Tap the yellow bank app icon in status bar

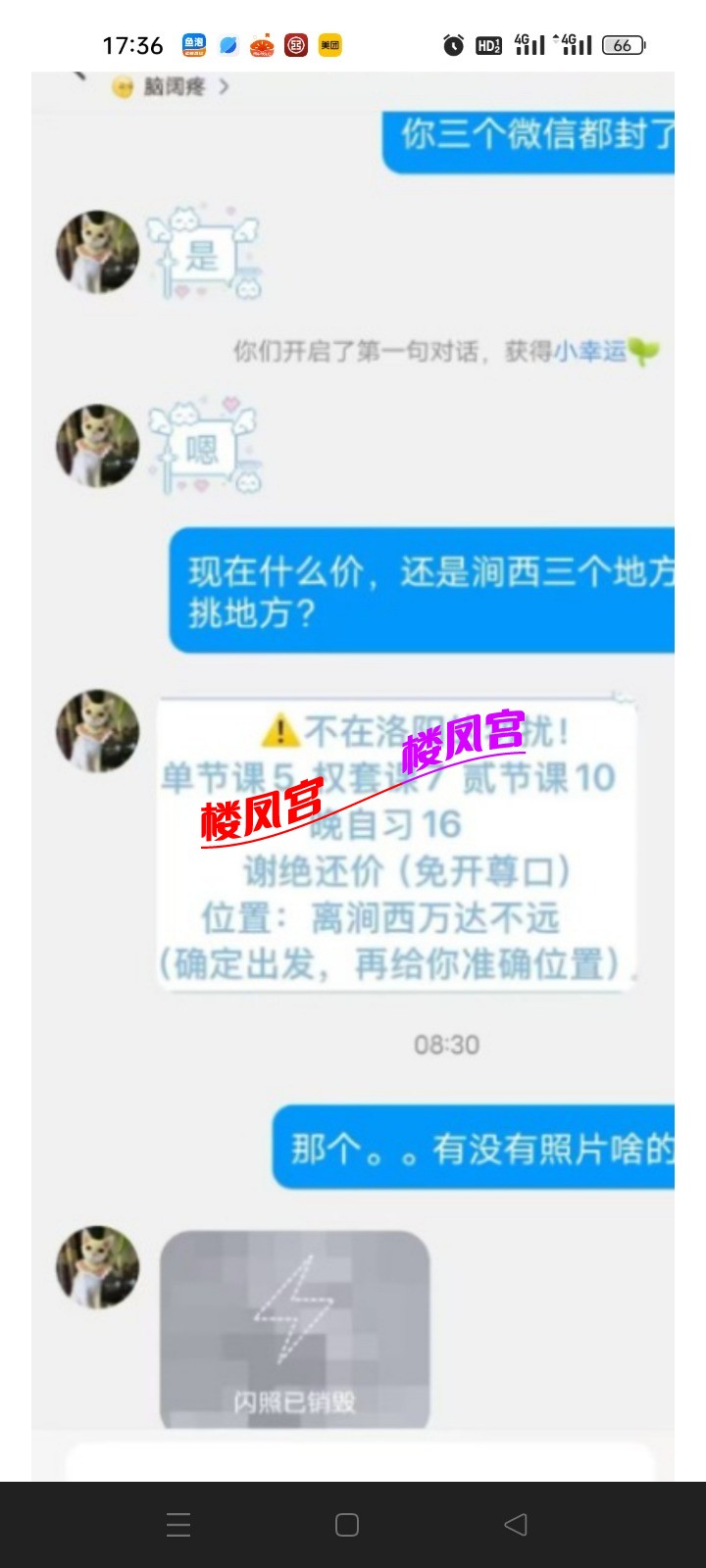coord(296,45)
